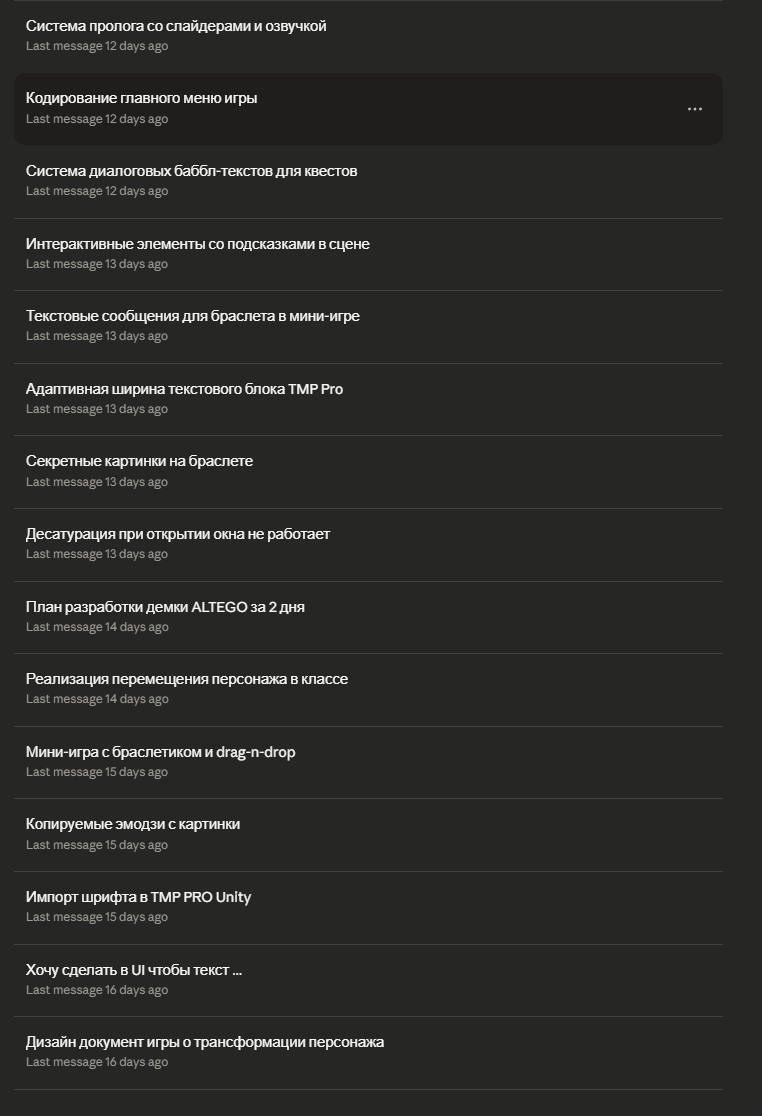Open Система диалоговых баббл-текстов для квестов
This screenshot has height=1116, width=762.
click(x=369, y=181)
